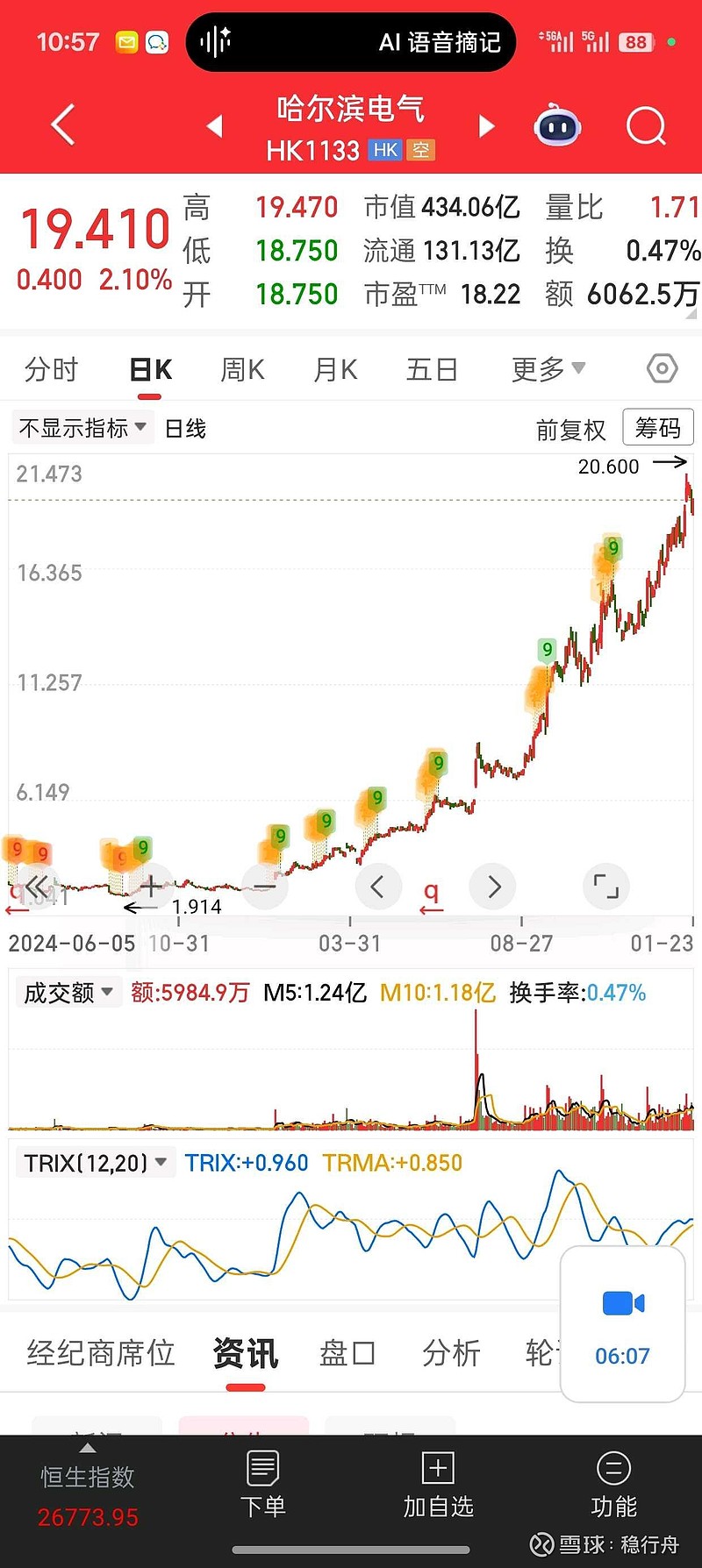Open stock search with magnifier icon
The image size is (702, 1568).
[x=646, y=125]
